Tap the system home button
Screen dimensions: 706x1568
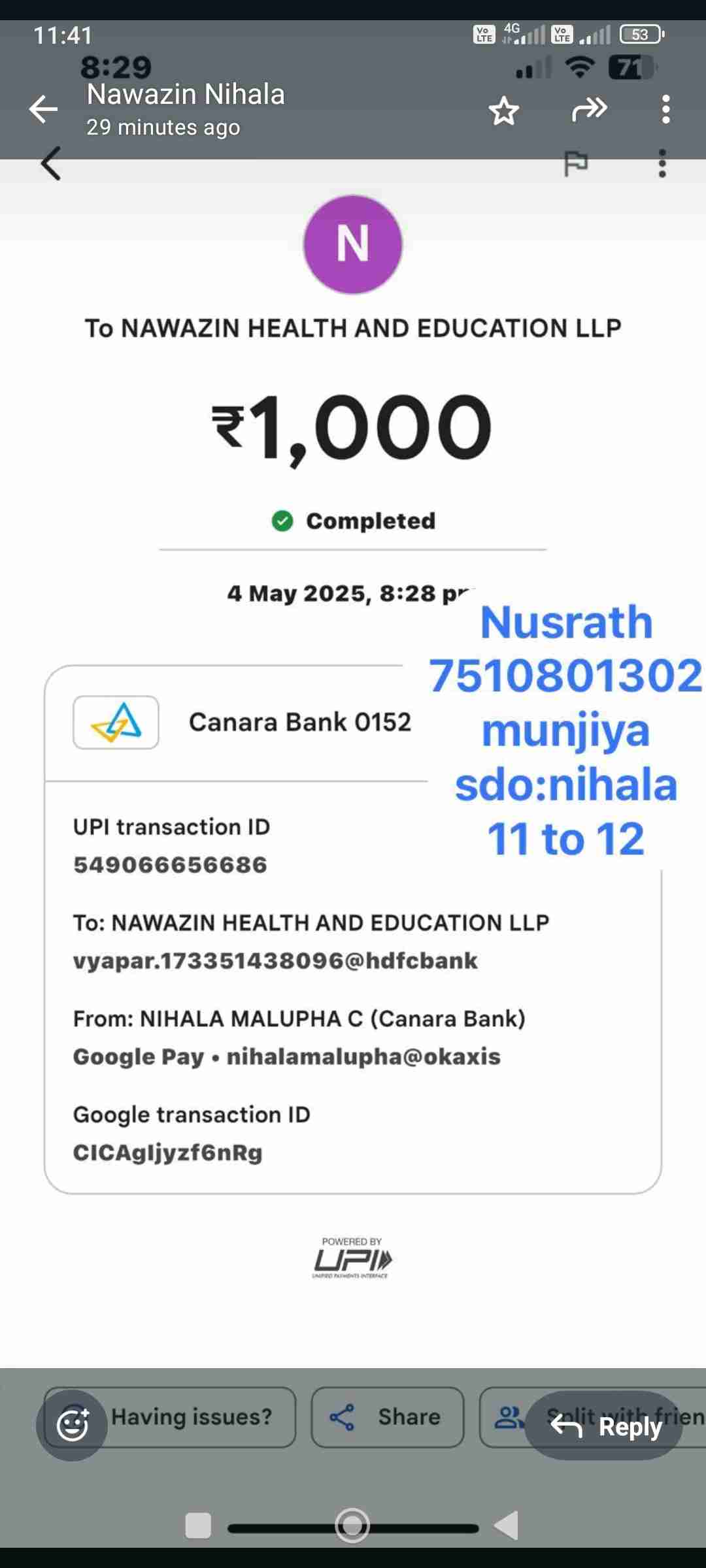tap(352, 1526)
